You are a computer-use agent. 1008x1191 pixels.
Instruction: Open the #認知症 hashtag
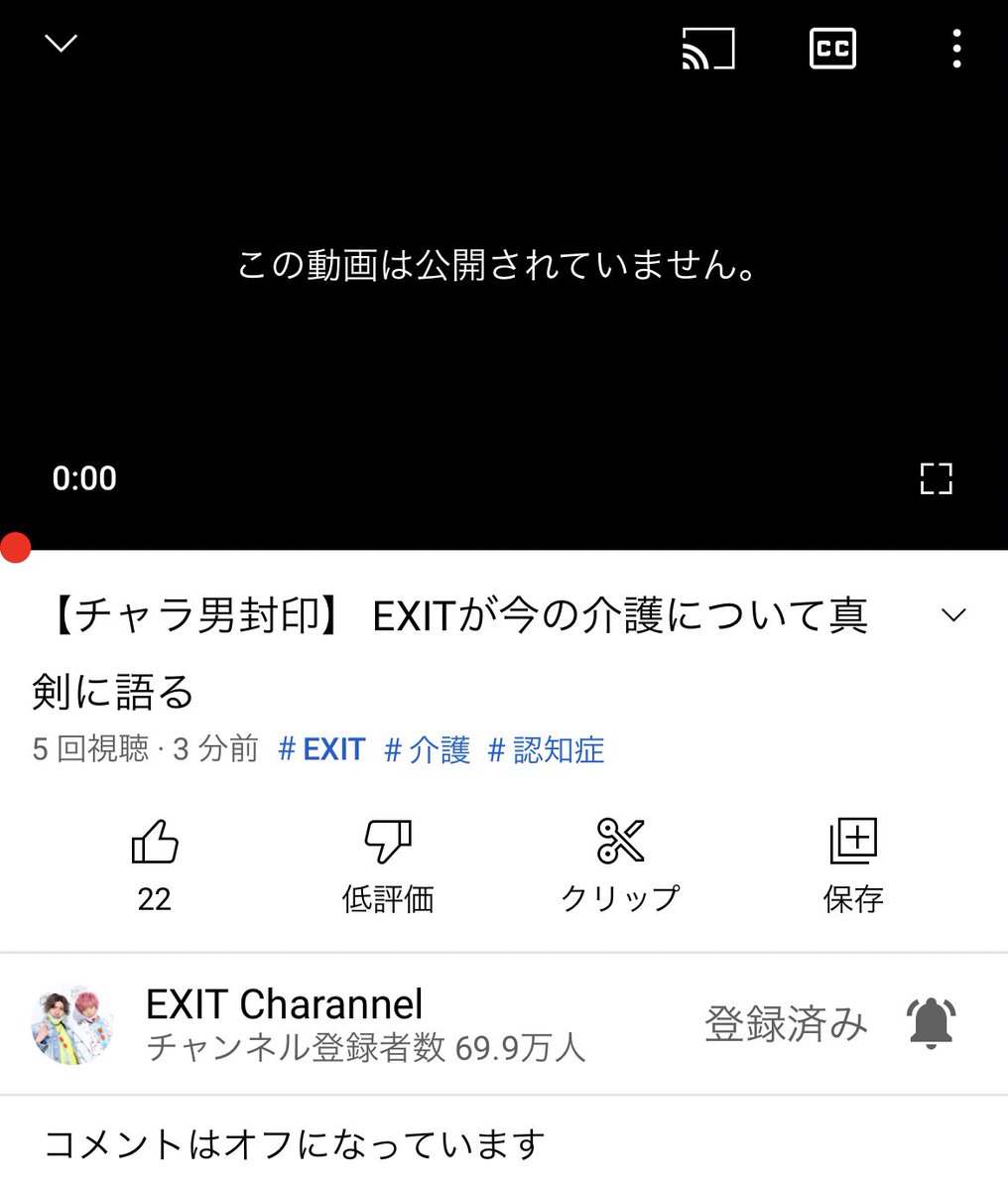pos(546,749)
